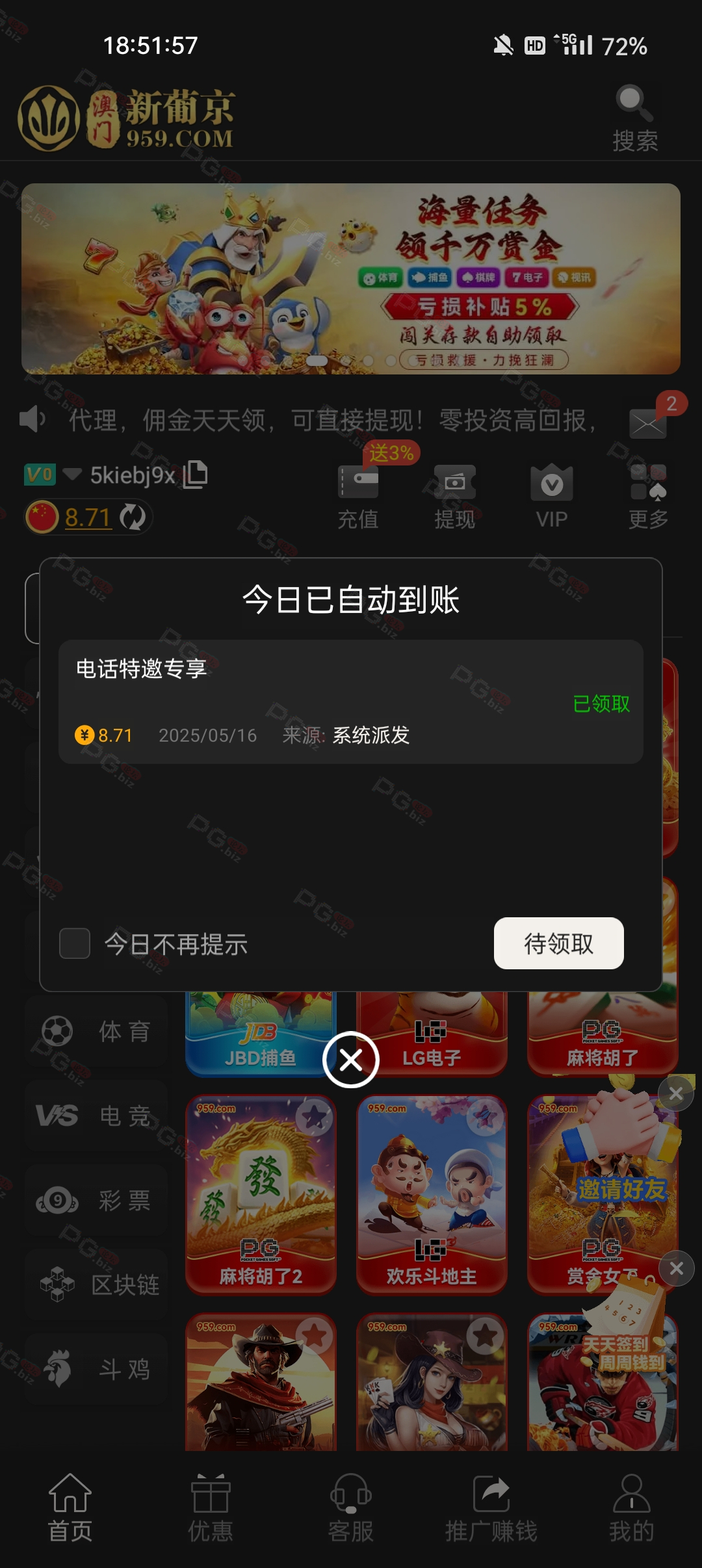Select the 彩票 category

[96, 1200]
